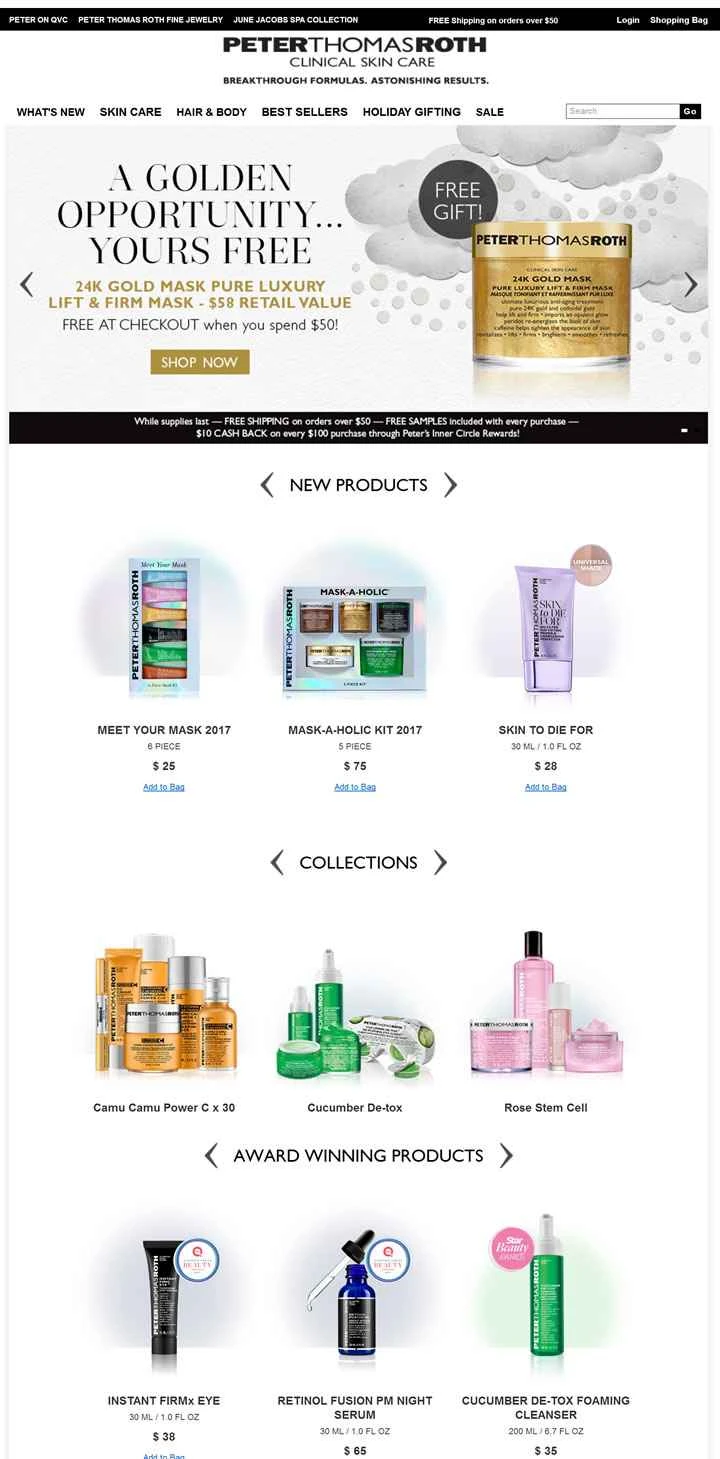The width and height of the screenshot is (720, 1459).
Task: Add Mask-A-Holic Kit 2017 to bag
Action: tap(355, 787)
